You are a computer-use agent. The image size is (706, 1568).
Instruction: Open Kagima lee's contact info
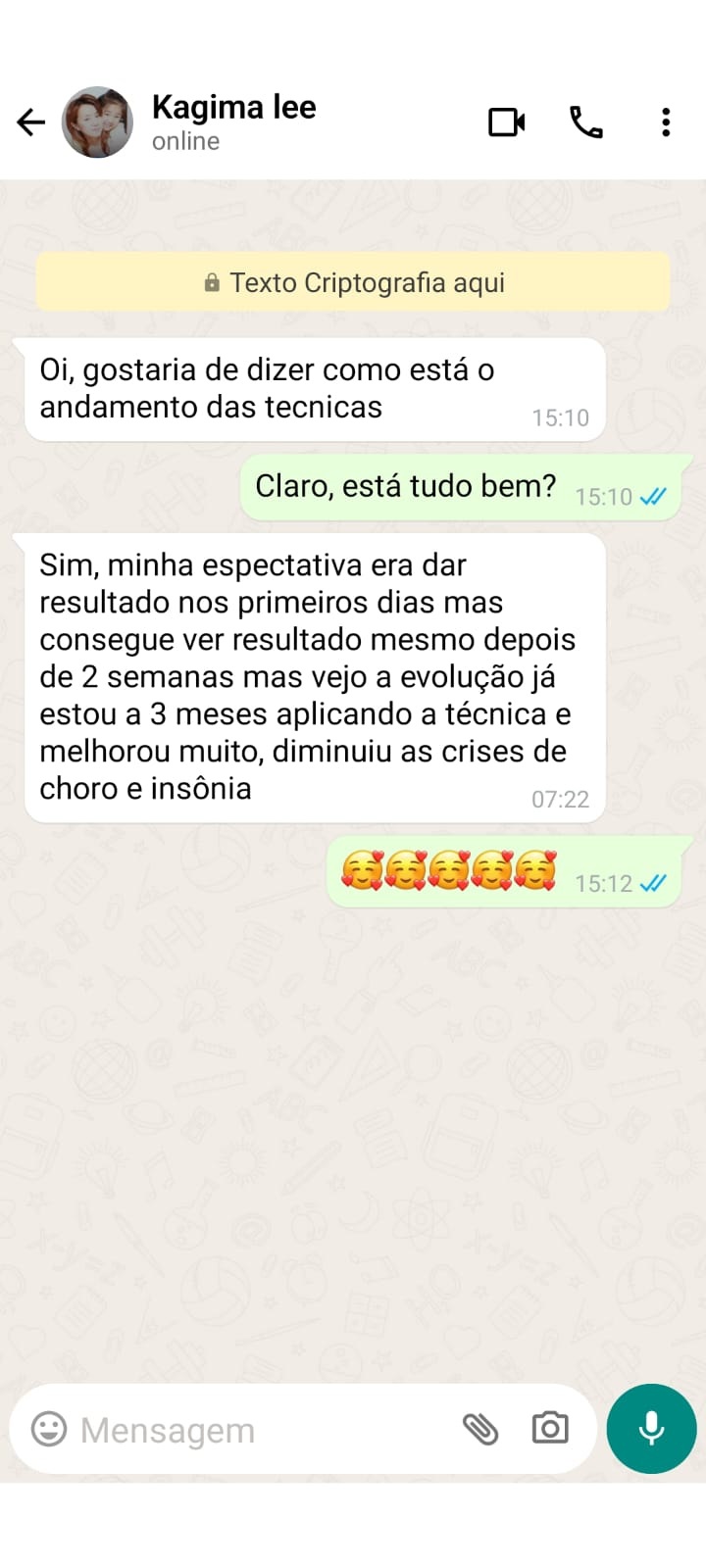click(233, 122)
